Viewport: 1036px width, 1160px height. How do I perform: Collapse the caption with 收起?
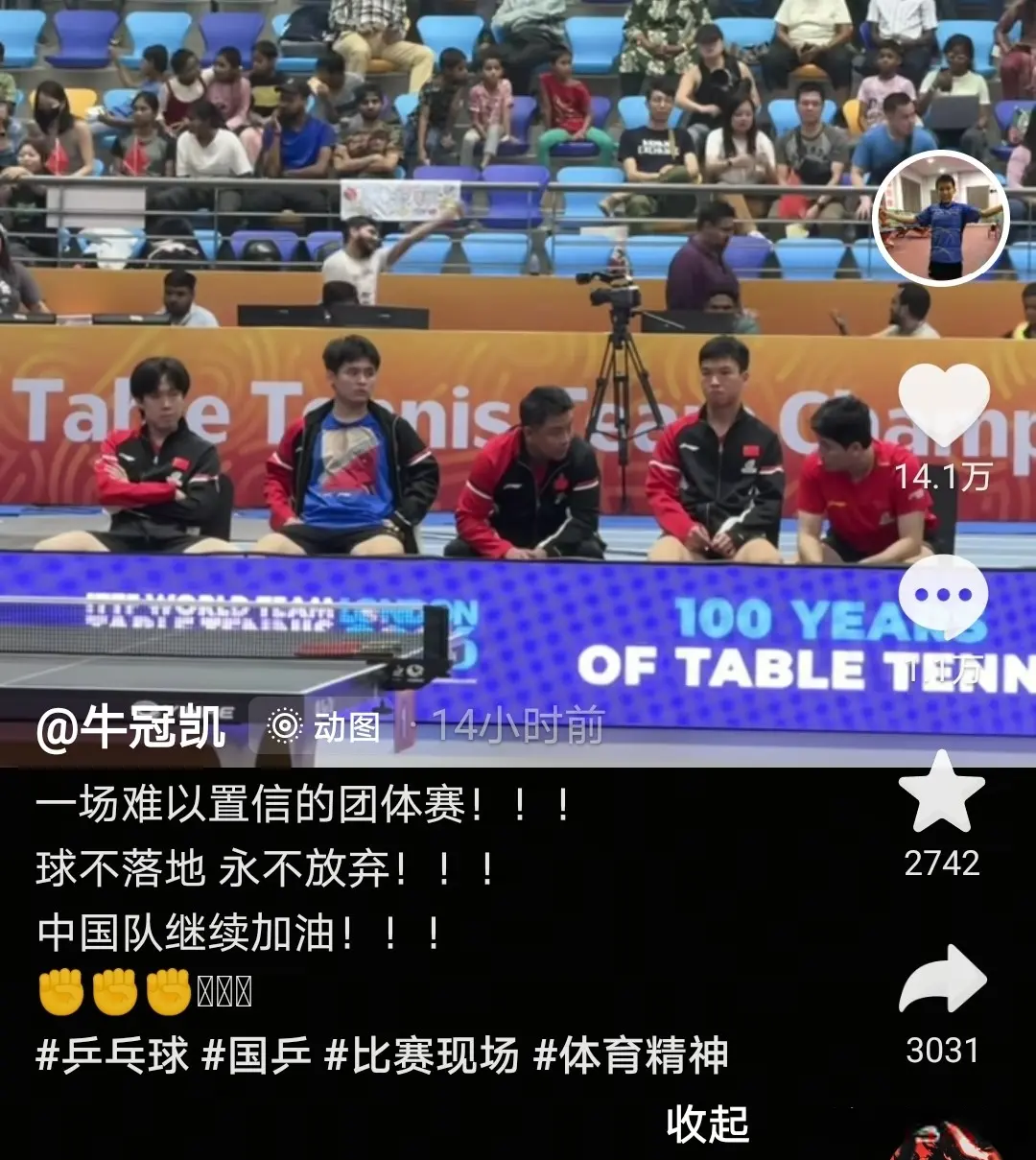pyautogui.click(x=707, y=1124)
